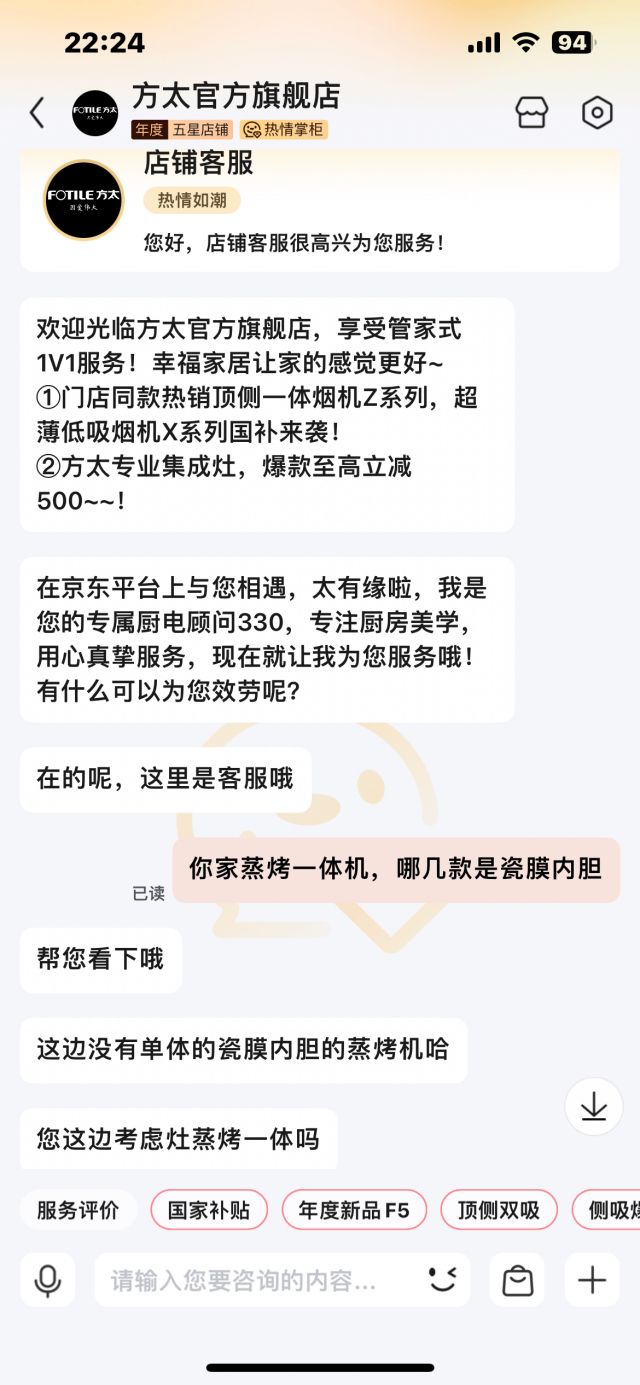Switch to voice input microphone
This screenshot has width=640, height=1385.
tap(47, 1280)
